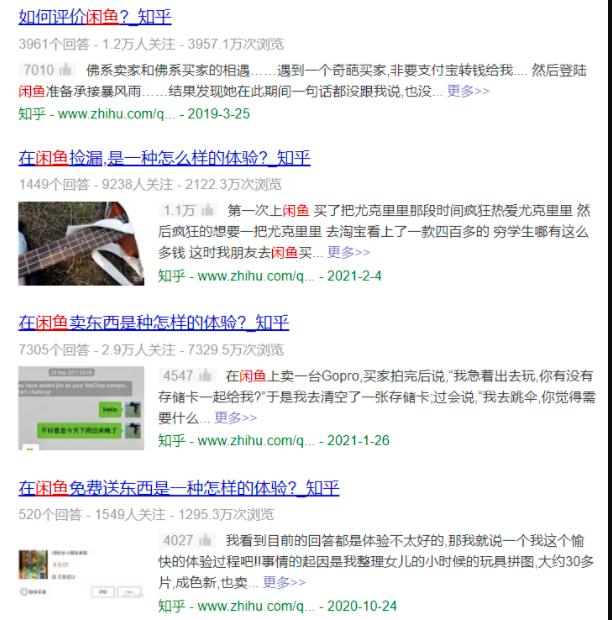
Task: Expand 更多>> in the 捡漏 result snippet
Action: pos(348,253)
